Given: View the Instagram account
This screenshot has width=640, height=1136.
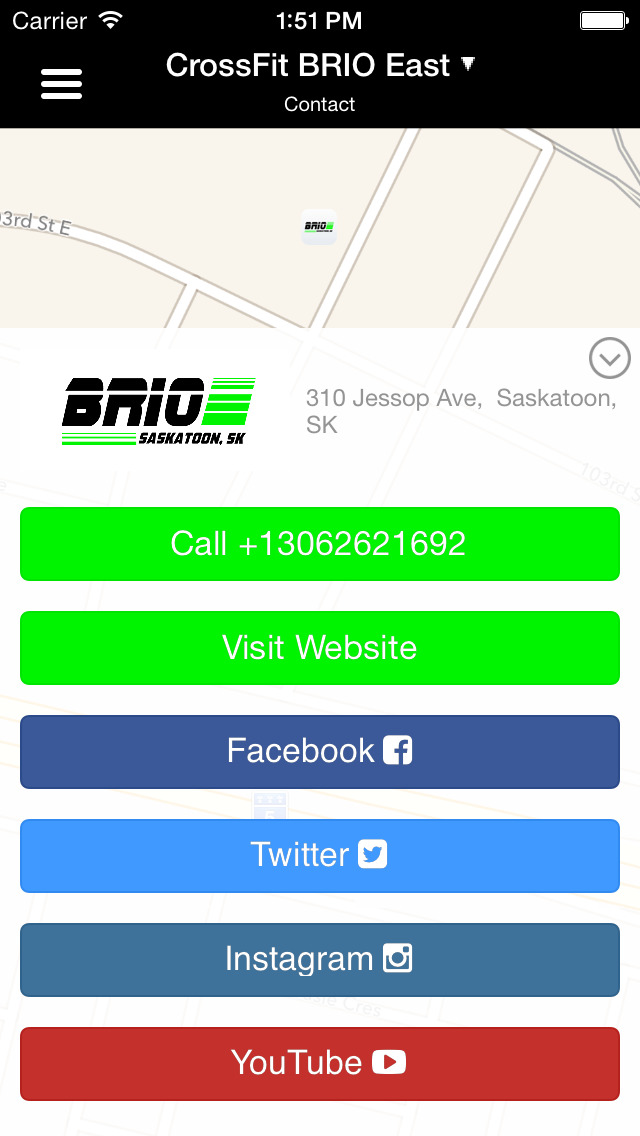Looking at the screenshot, I should [320, 960].
